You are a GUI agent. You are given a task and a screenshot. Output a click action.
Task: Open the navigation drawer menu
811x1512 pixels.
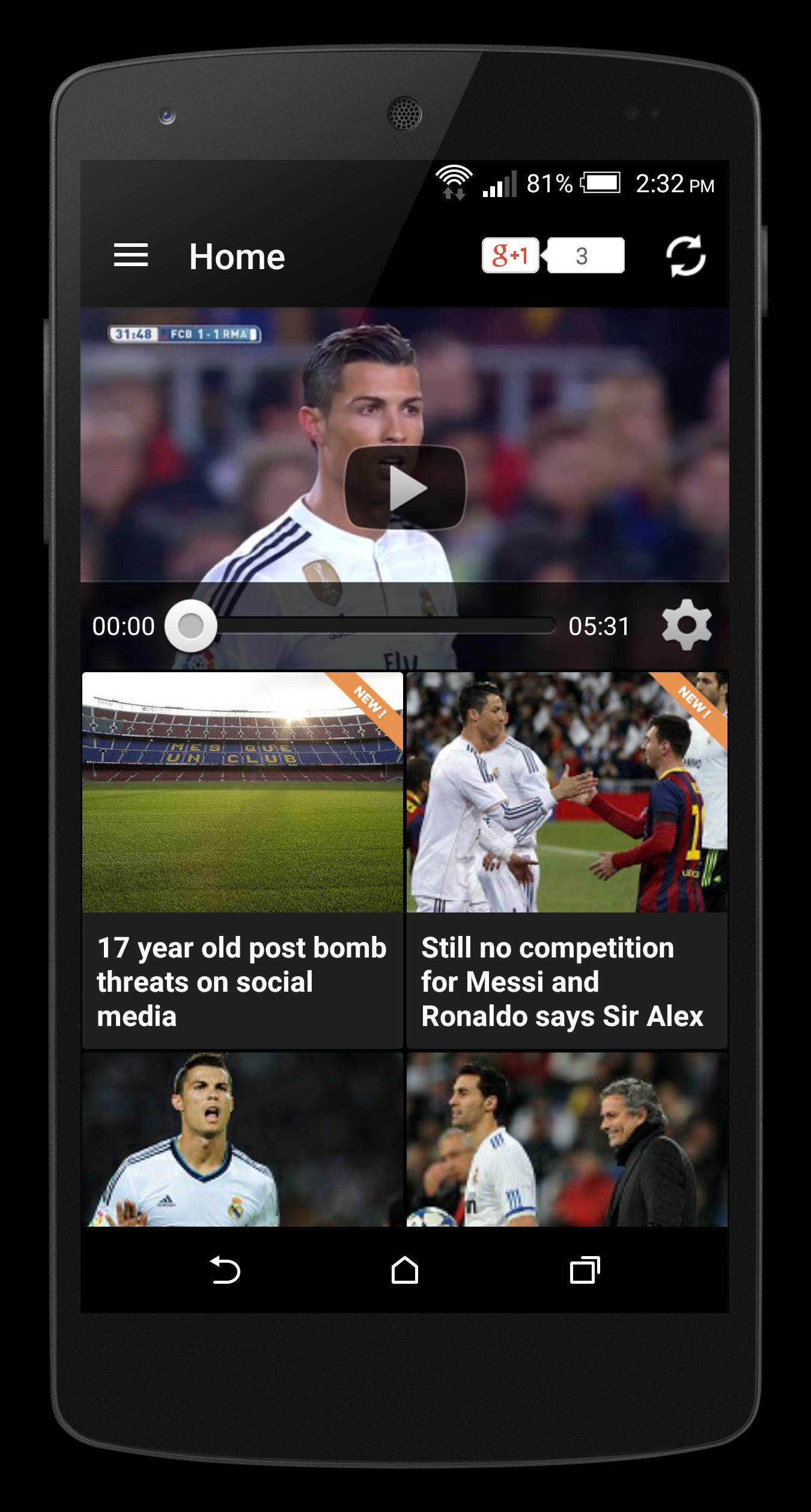pos(131,256)
